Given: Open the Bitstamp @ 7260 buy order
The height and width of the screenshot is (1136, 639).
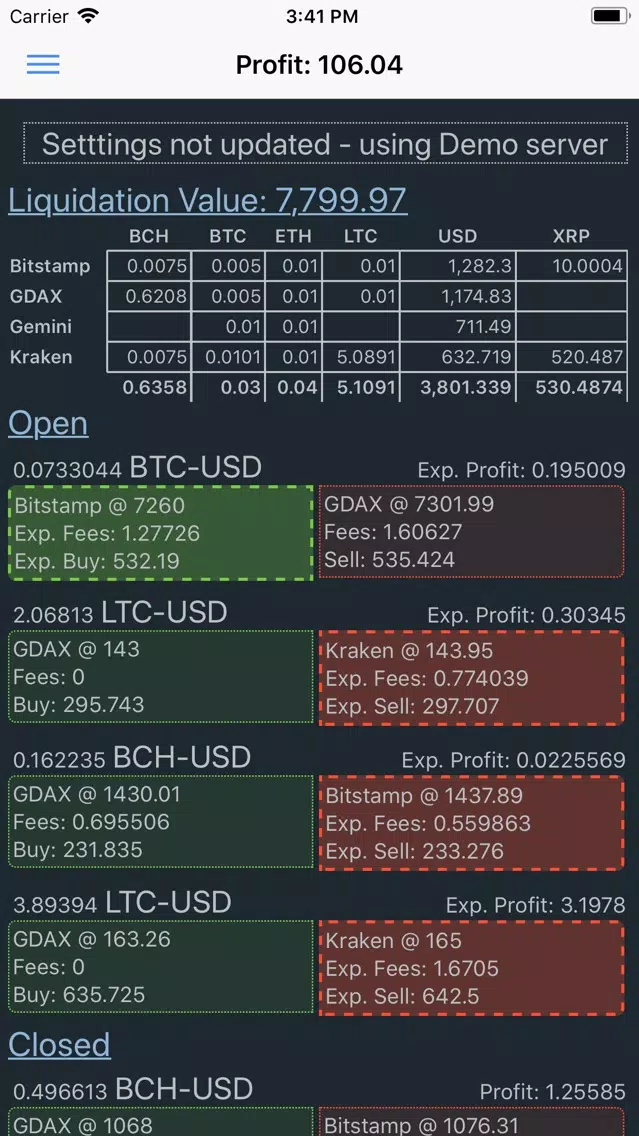Looking at the screenshot, I should click(x=161, y=532).
